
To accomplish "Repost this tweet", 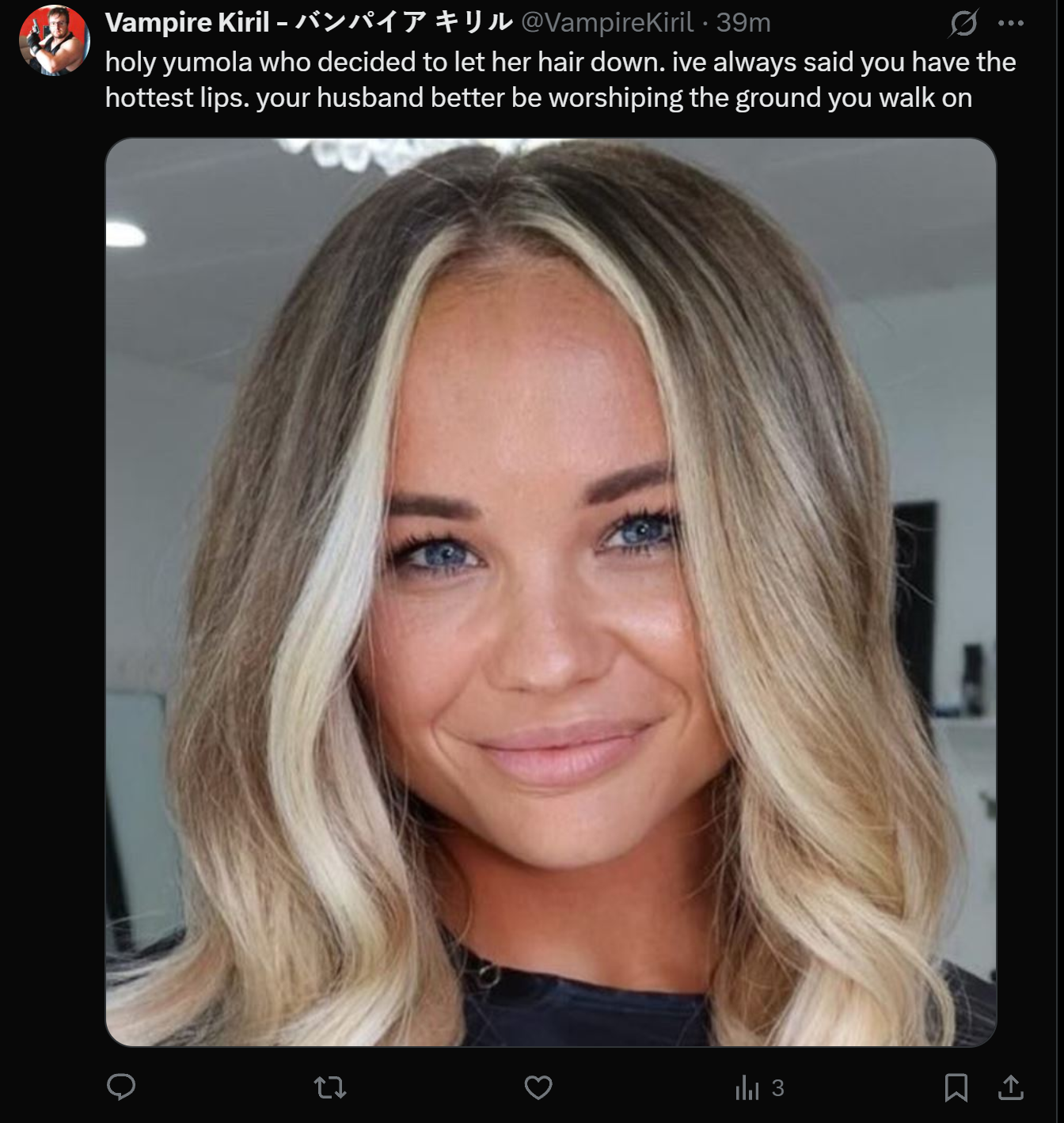I will (330, 1087).
